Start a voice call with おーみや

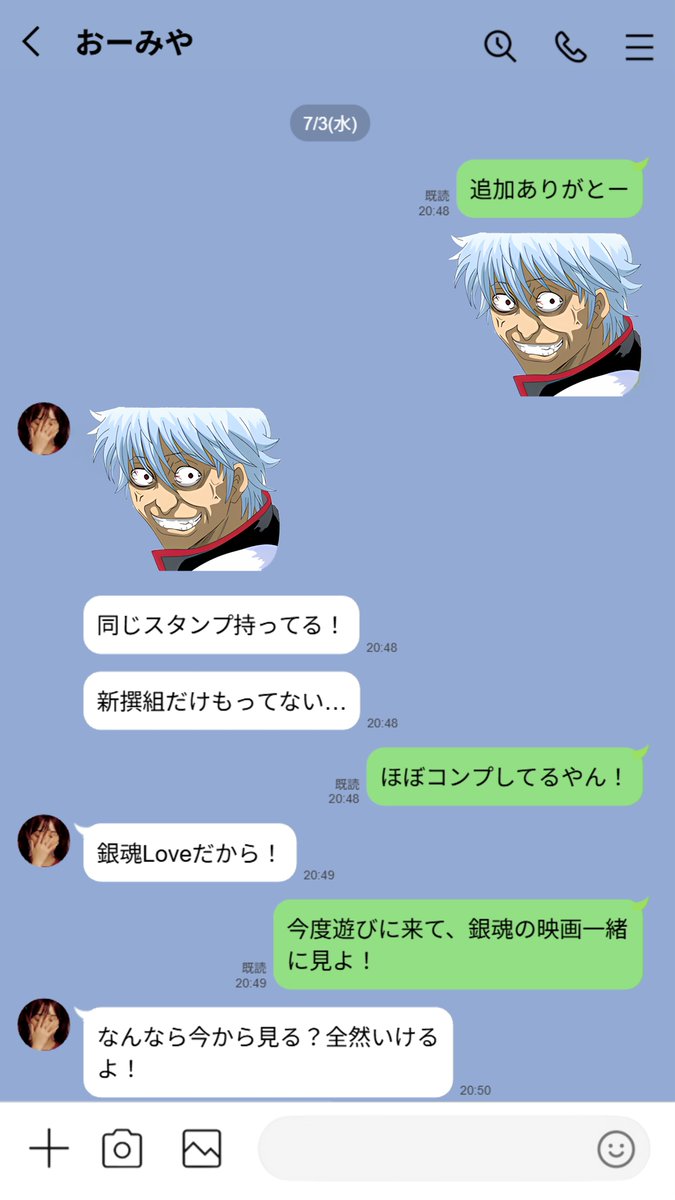point(570,46)
